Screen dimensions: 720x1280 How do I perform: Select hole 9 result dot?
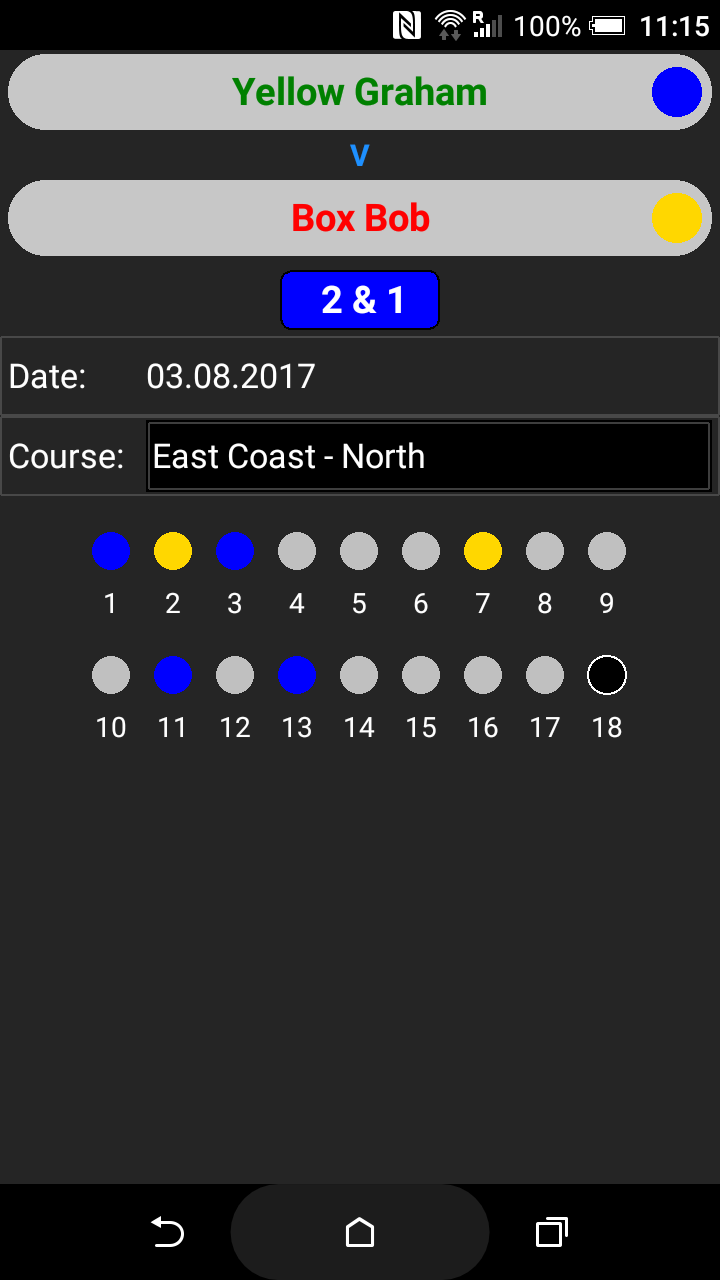(x=607, y=551)
